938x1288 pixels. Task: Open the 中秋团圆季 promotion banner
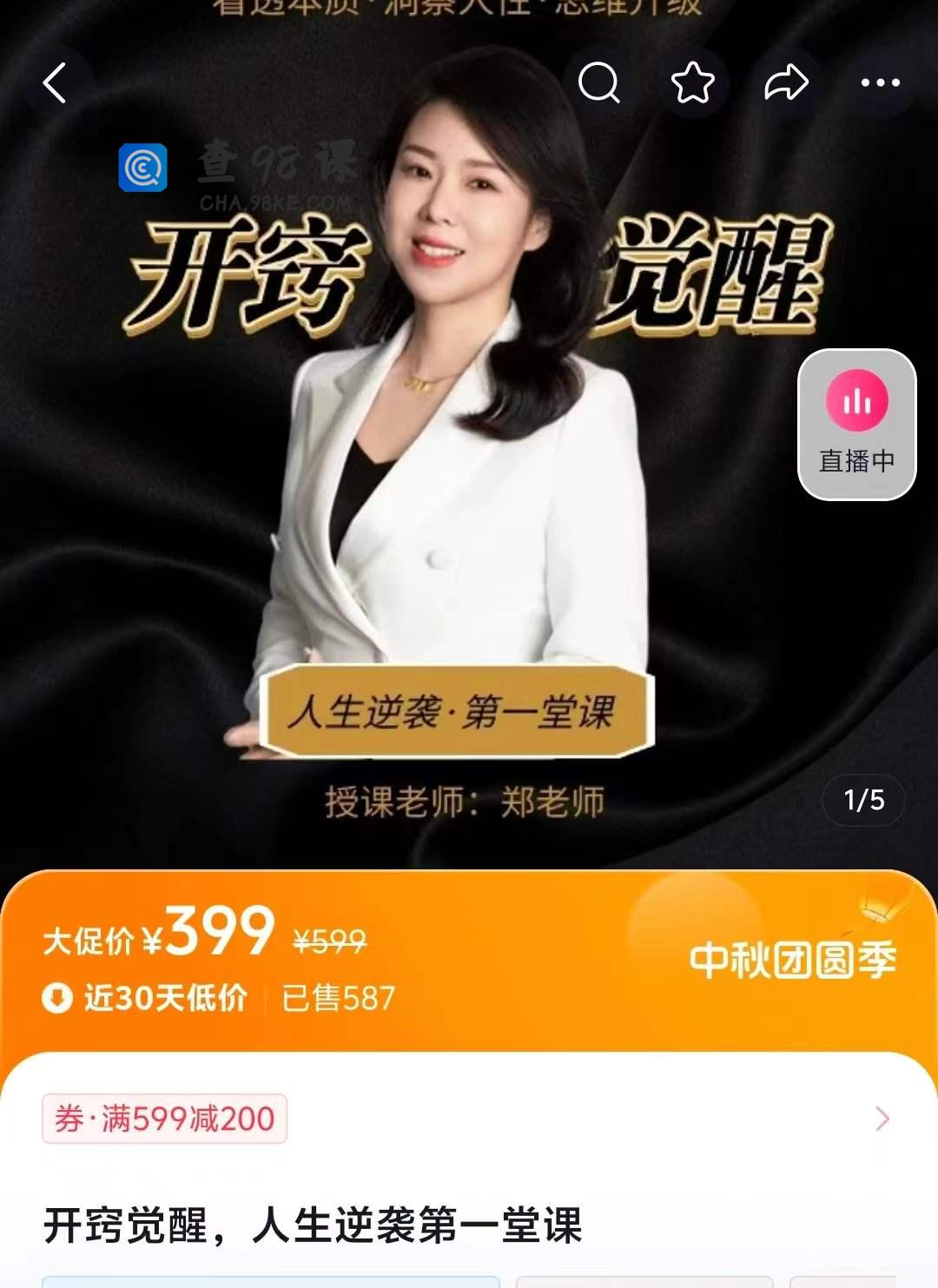(792, 961)
